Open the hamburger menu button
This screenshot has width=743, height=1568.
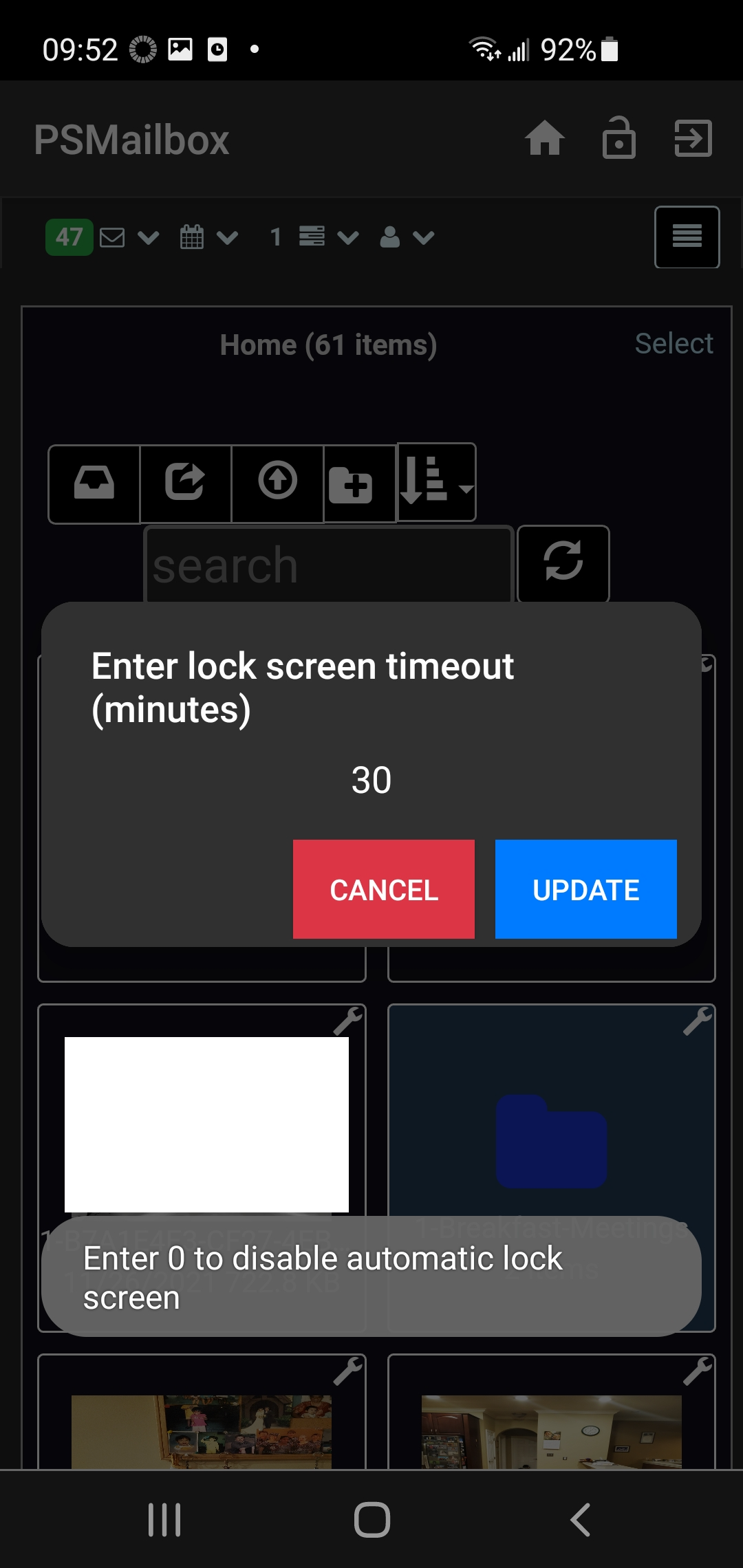coord(687,237)
